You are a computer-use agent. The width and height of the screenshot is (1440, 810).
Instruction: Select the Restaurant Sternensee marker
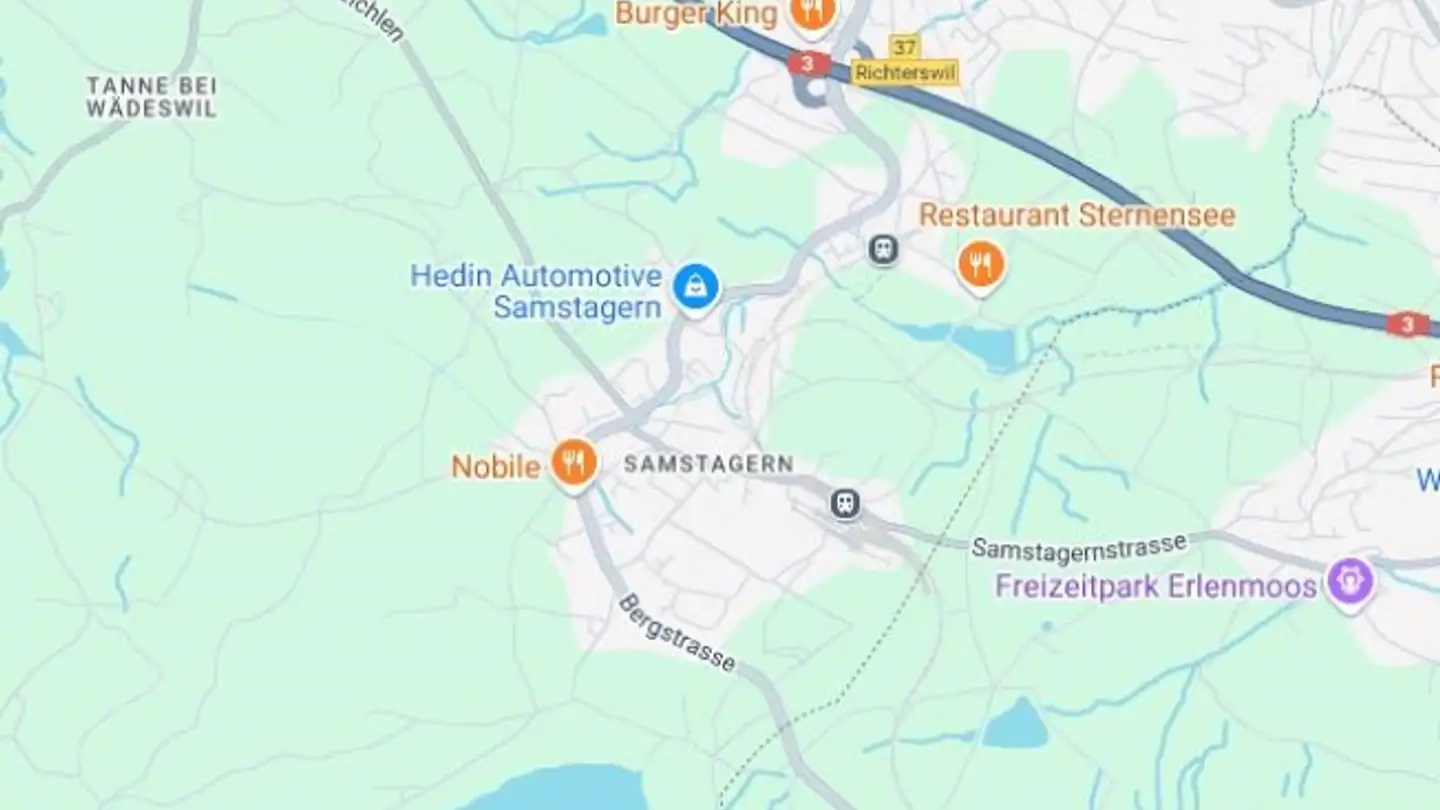pyautogui.click(x=981, y=265)
